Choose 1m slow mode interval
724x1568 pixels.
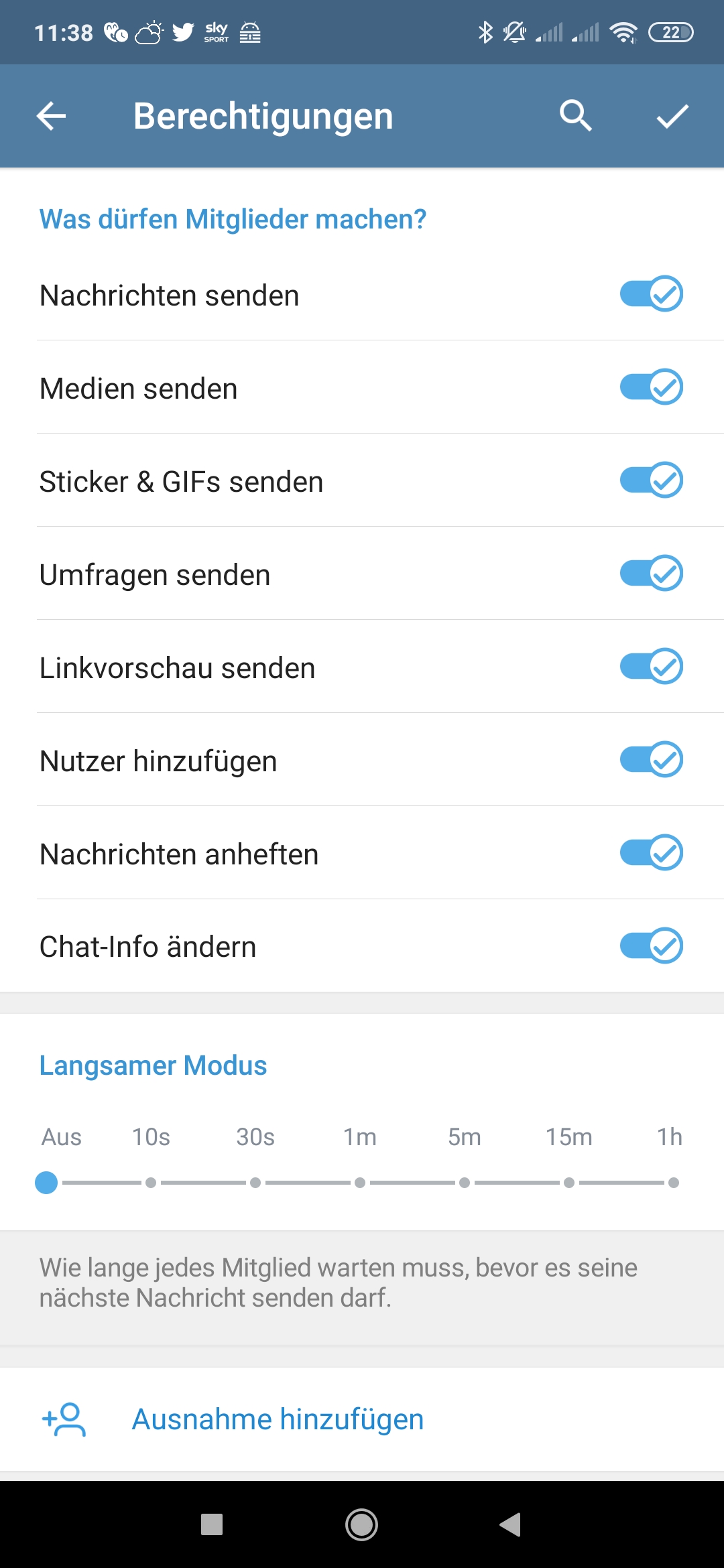[360, 1183]
